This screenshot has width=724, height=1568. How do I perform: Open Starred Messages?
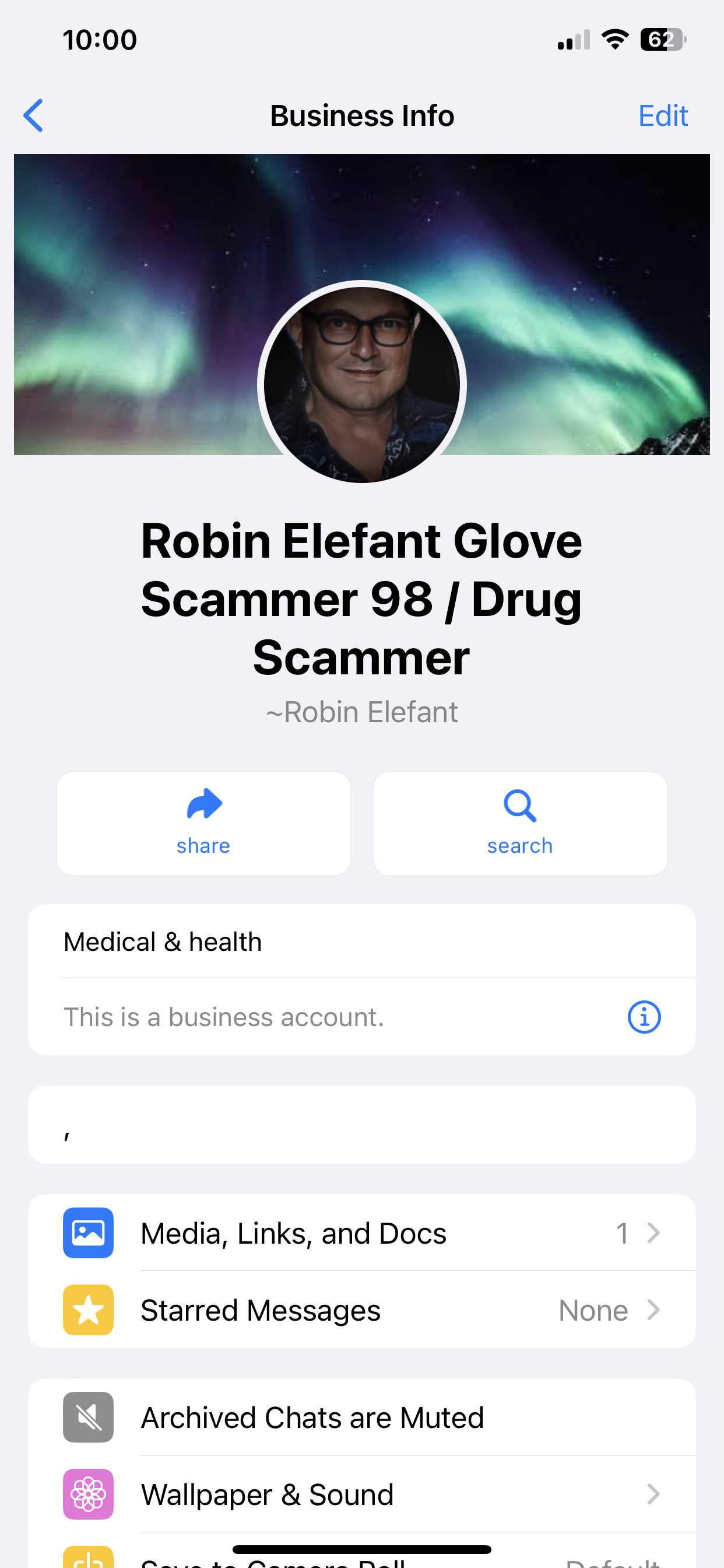coord(361,1310)
